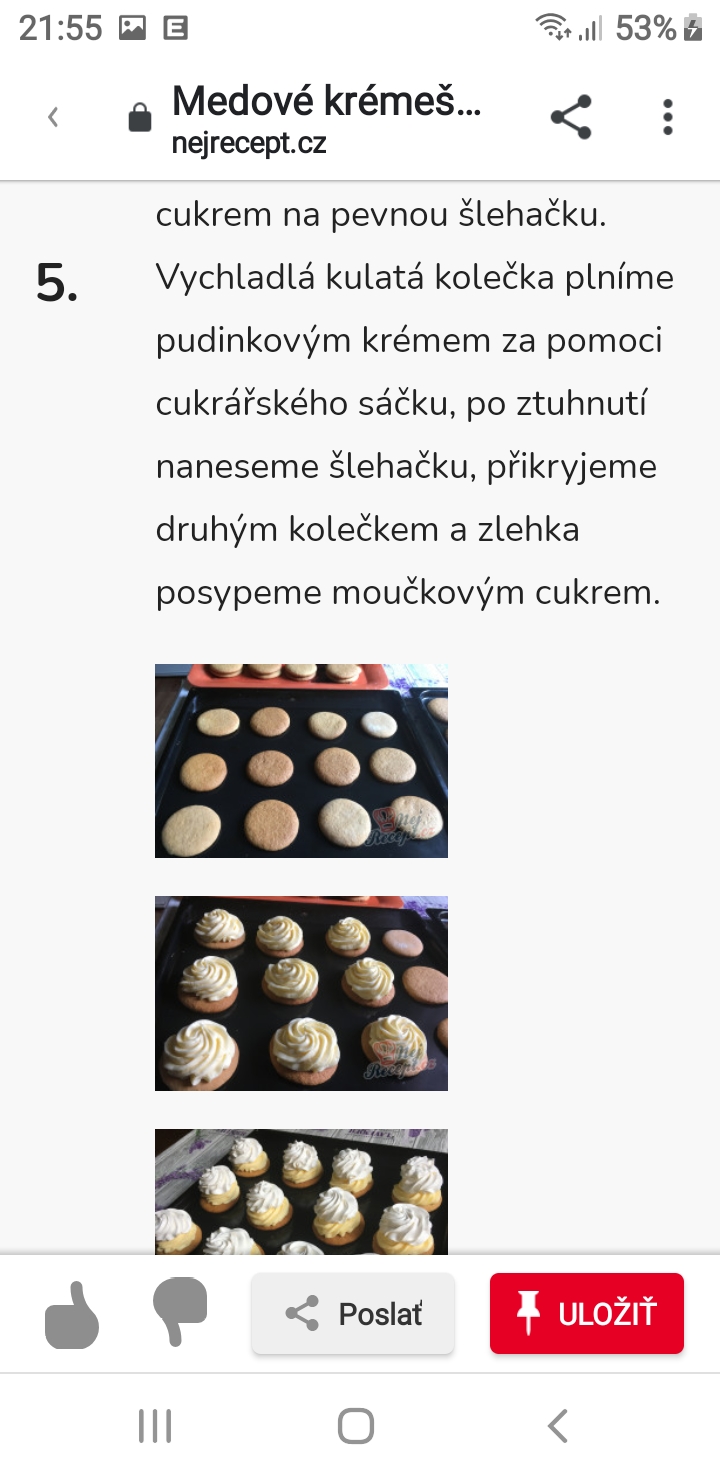Open photo of plain baked cookie rounds
This screenshot has width=720, height=1480.
coord(301,761)
